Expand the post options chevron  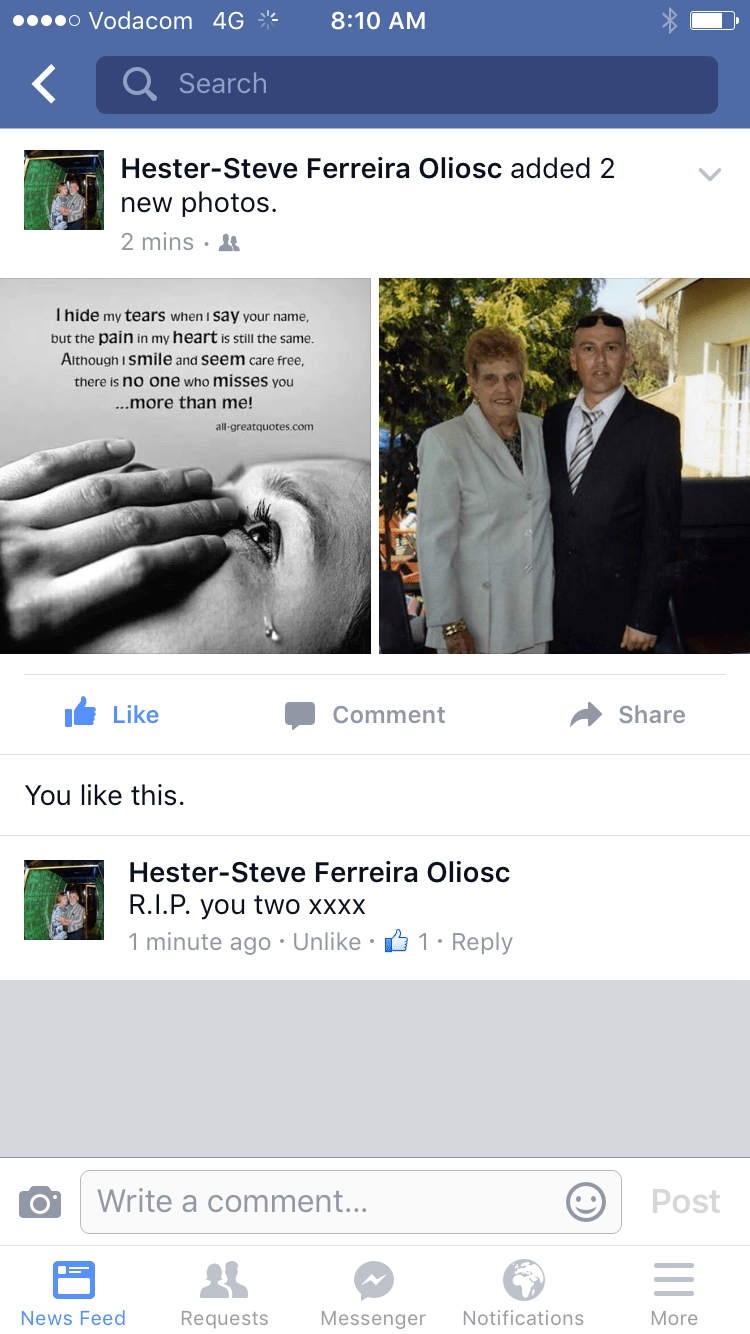point(709,175)
